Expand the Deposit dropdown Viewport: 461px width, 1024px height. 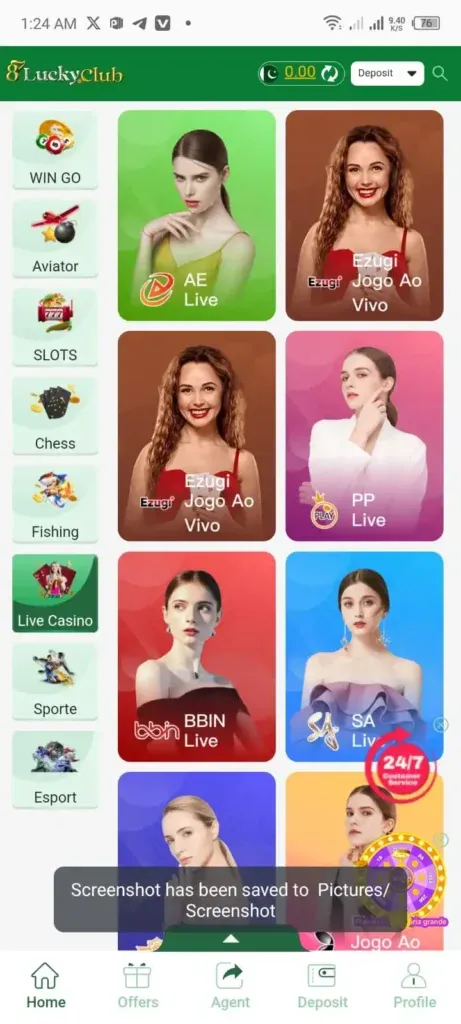pyautogui.click(x=387, y=73)
